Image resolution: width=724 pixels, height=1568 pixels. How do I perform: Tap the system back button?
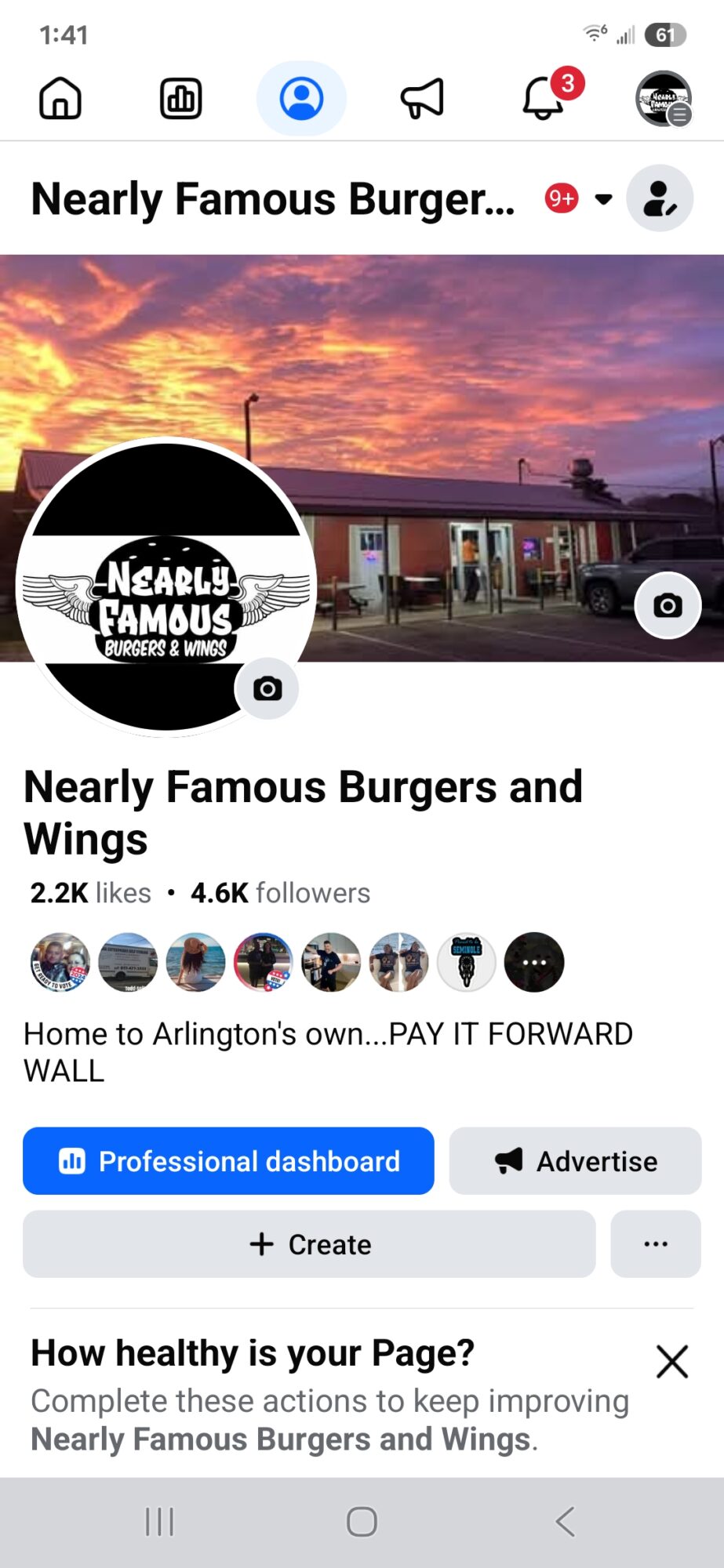coord(565,1523)
